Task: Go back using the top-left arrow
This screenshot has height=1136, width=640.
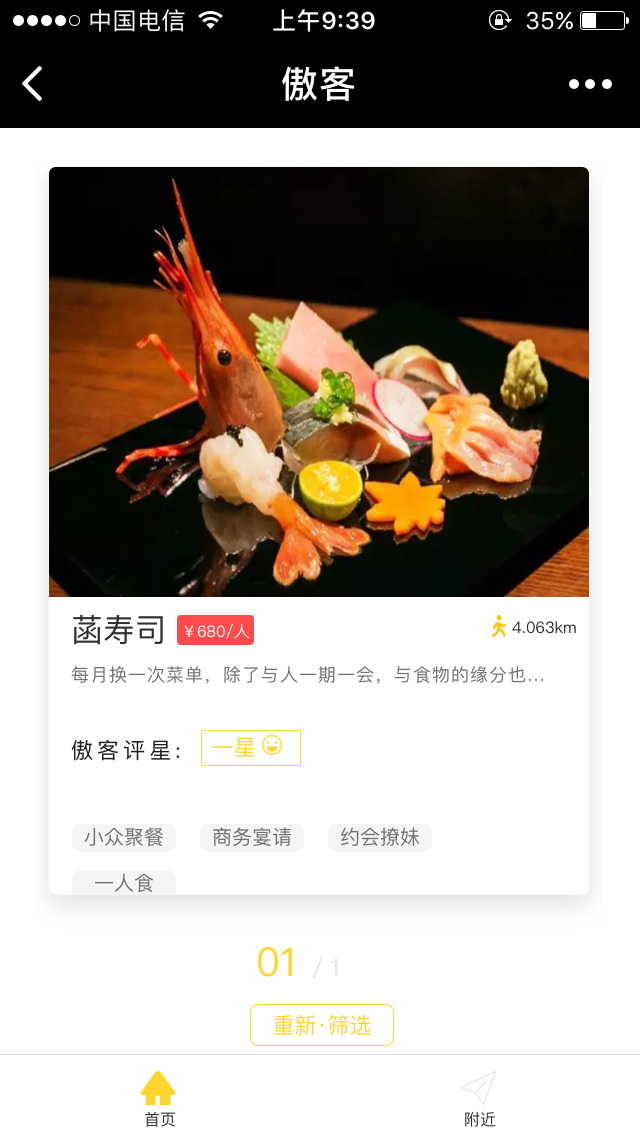Action: tap(33, 84)
